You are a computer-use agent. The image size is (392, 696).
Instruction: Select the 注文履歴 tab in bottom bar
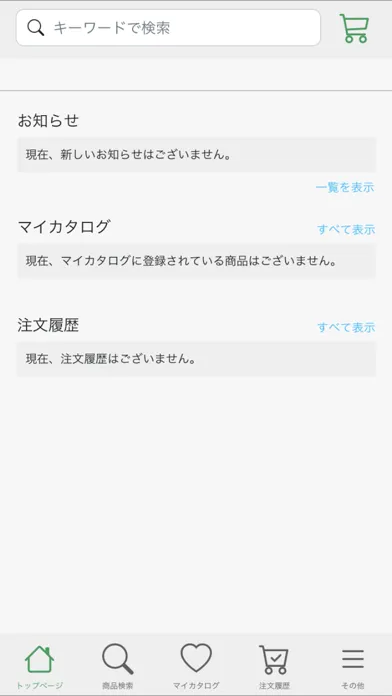click(x=274, y=666)
